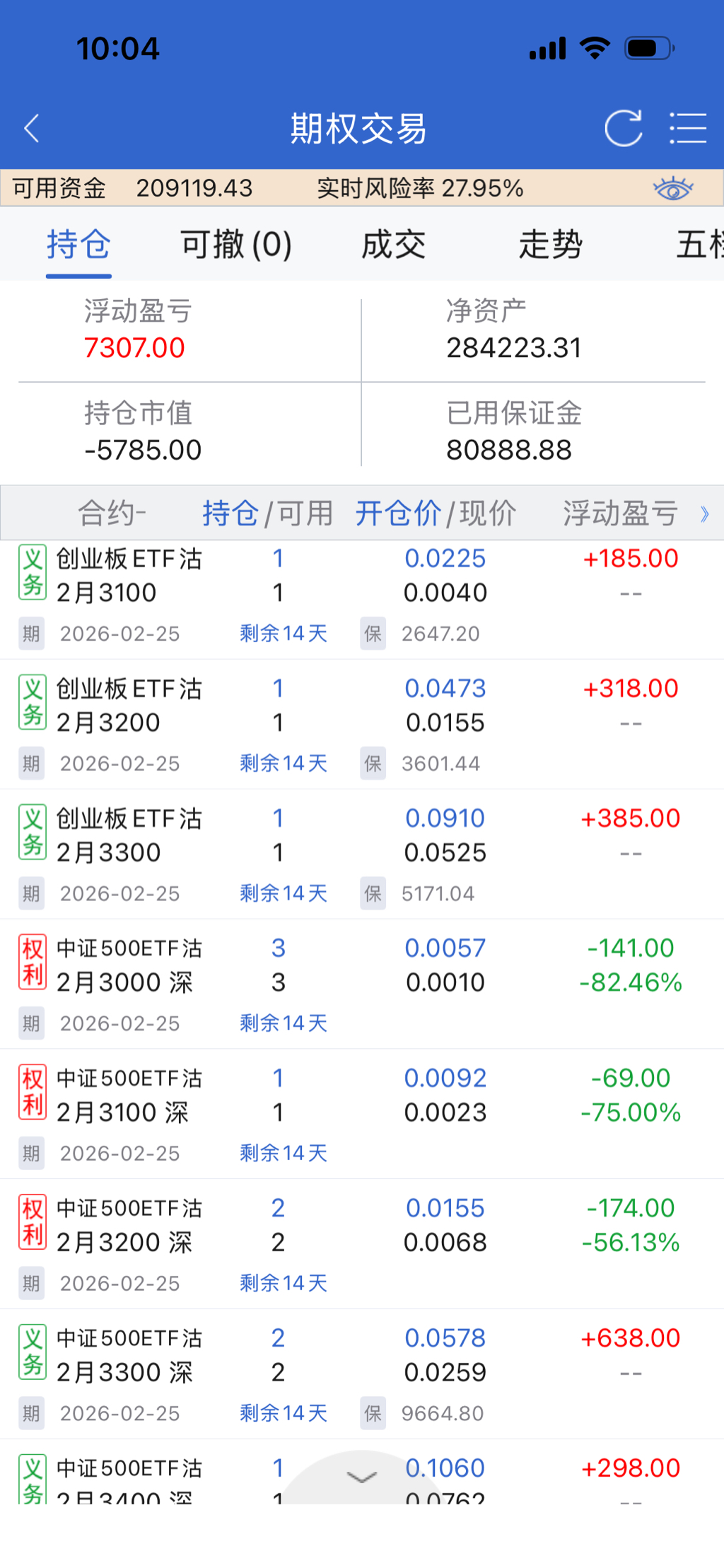Refresh the options trading data
The image size is (724, 1568).
(x=623, y=128)
